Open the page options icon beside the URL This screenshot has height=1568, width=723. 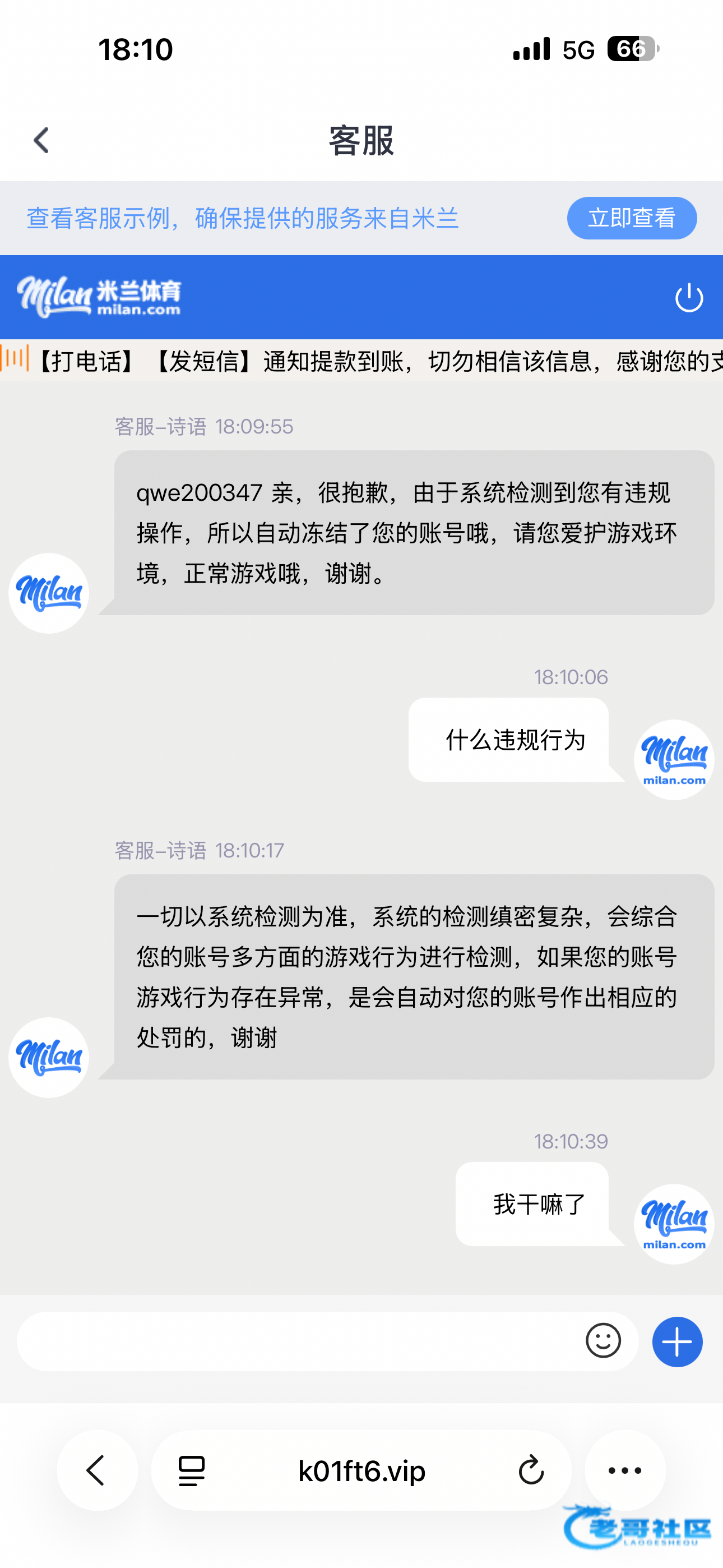coord(192,1470)
